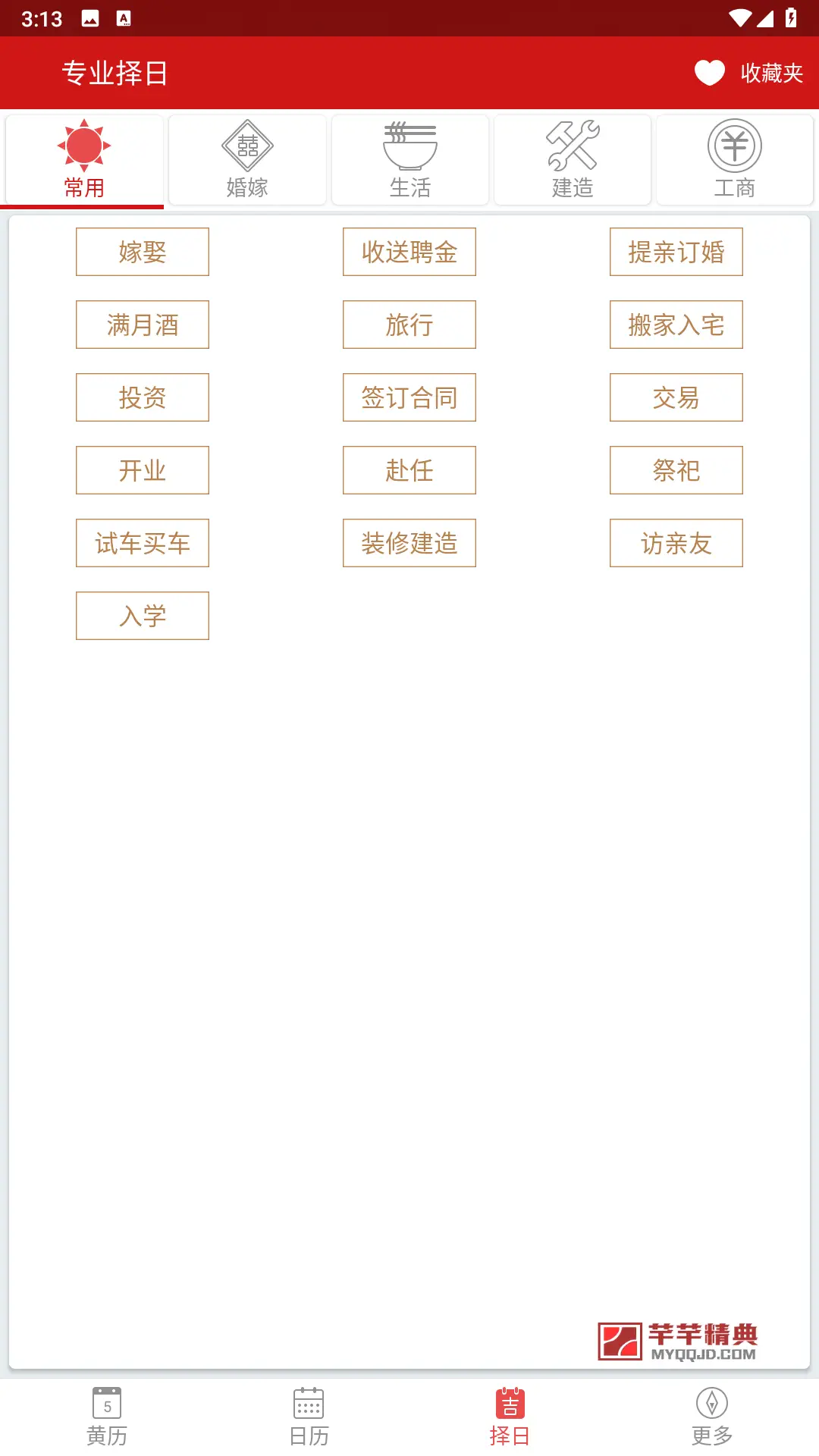Open the 更多 tab

712,1417
